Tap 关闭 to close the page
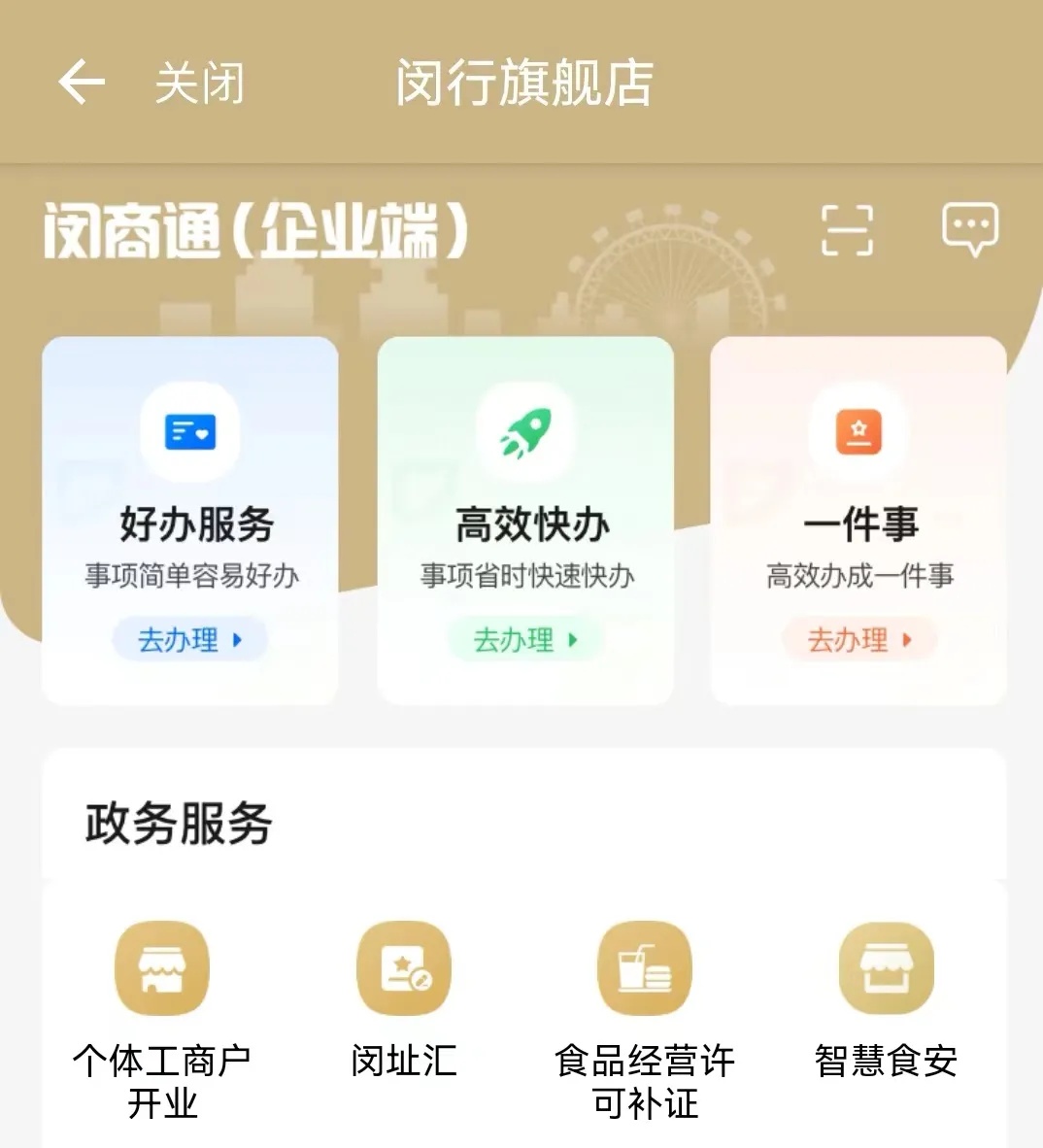The width and height of the screenshot is (1043, 1148). point(199,83)
